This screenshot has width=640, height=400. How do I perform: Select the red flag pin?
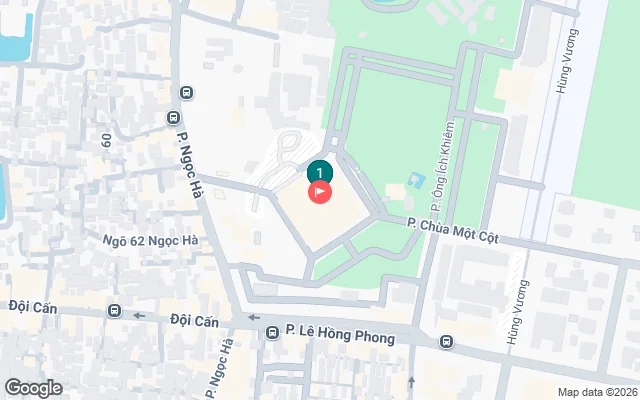(x=320, y=192)
